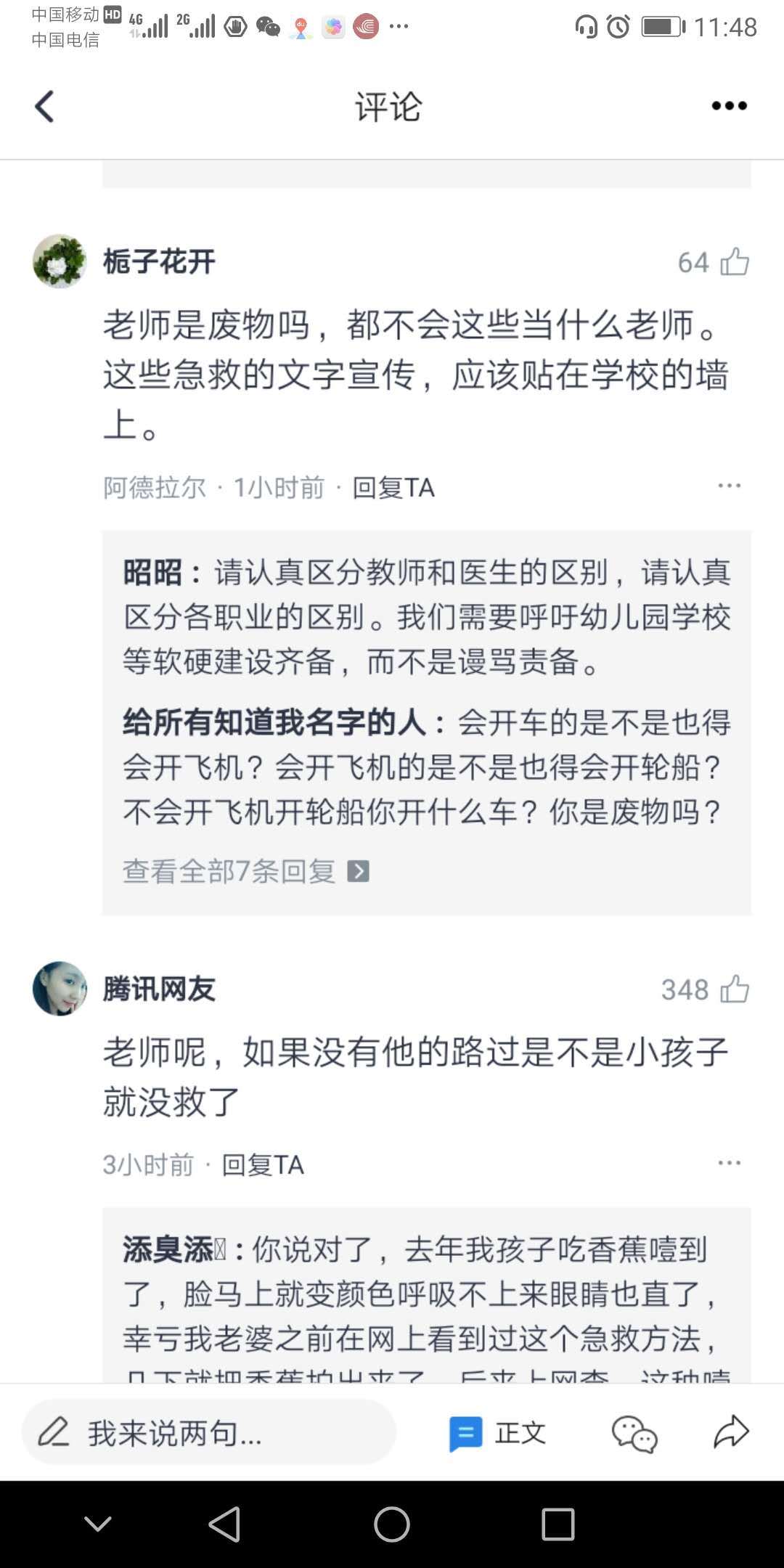This screenshot has height=1568, width=784.
Task: Open 栀子花开's profile avatar
Action: pos(60,261)
